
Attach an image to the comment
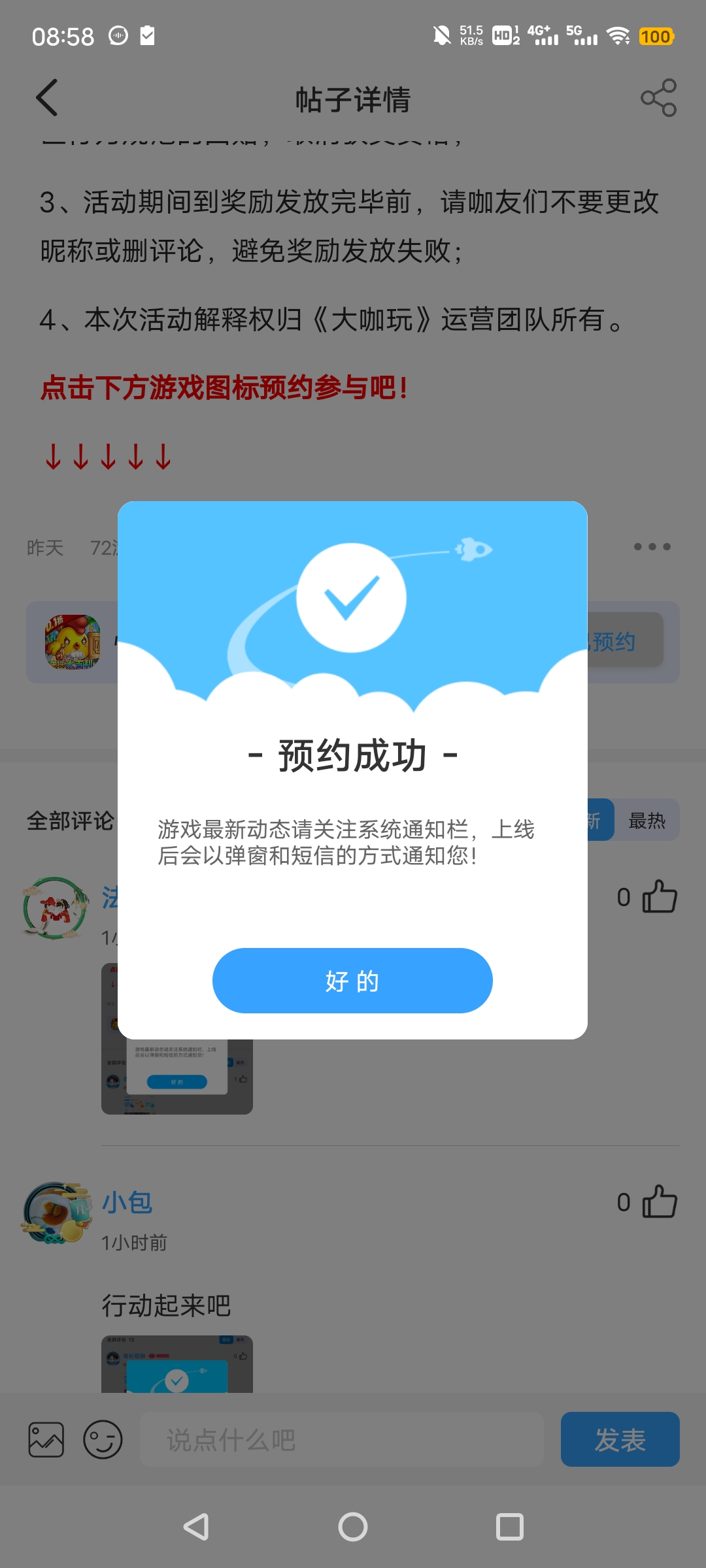[x=46, y=1440]
